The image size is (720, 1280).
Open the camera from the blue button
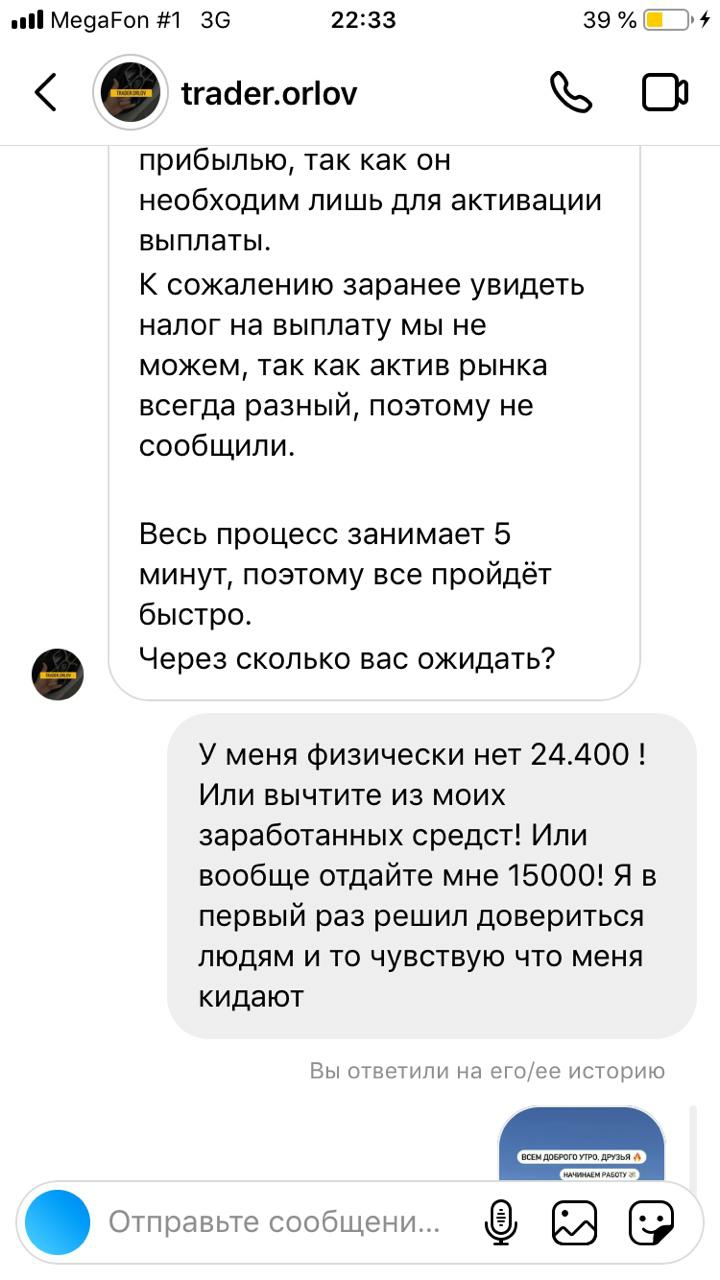58,1222
